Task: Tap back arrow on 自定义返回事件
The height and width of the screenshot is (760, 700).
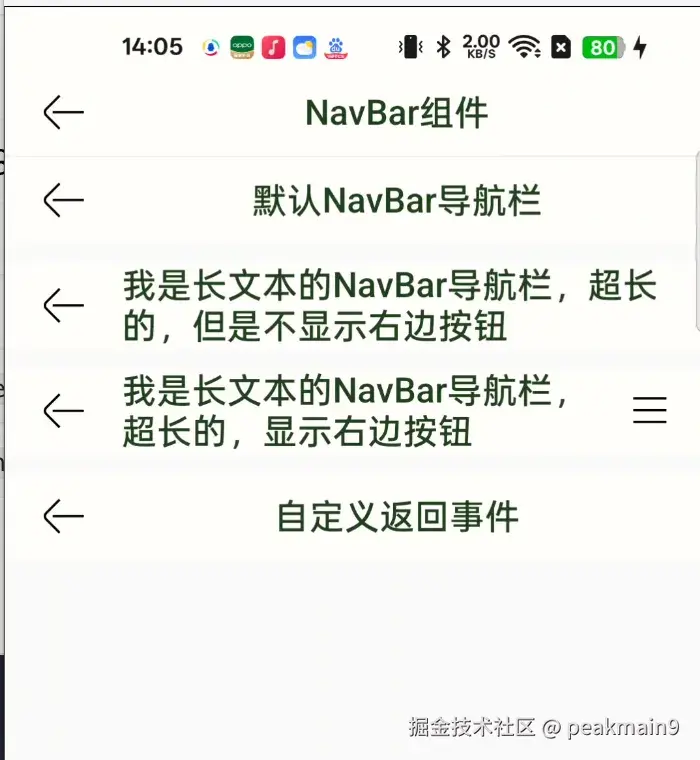Action: [63, 516]
